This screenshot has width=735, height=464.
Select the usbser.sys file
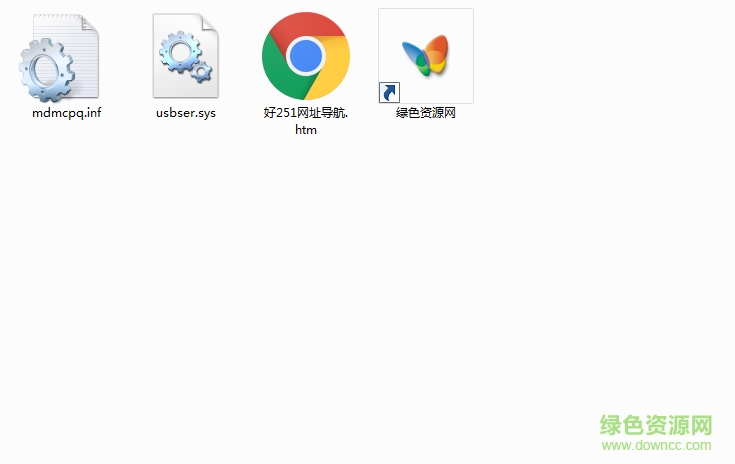185,58
